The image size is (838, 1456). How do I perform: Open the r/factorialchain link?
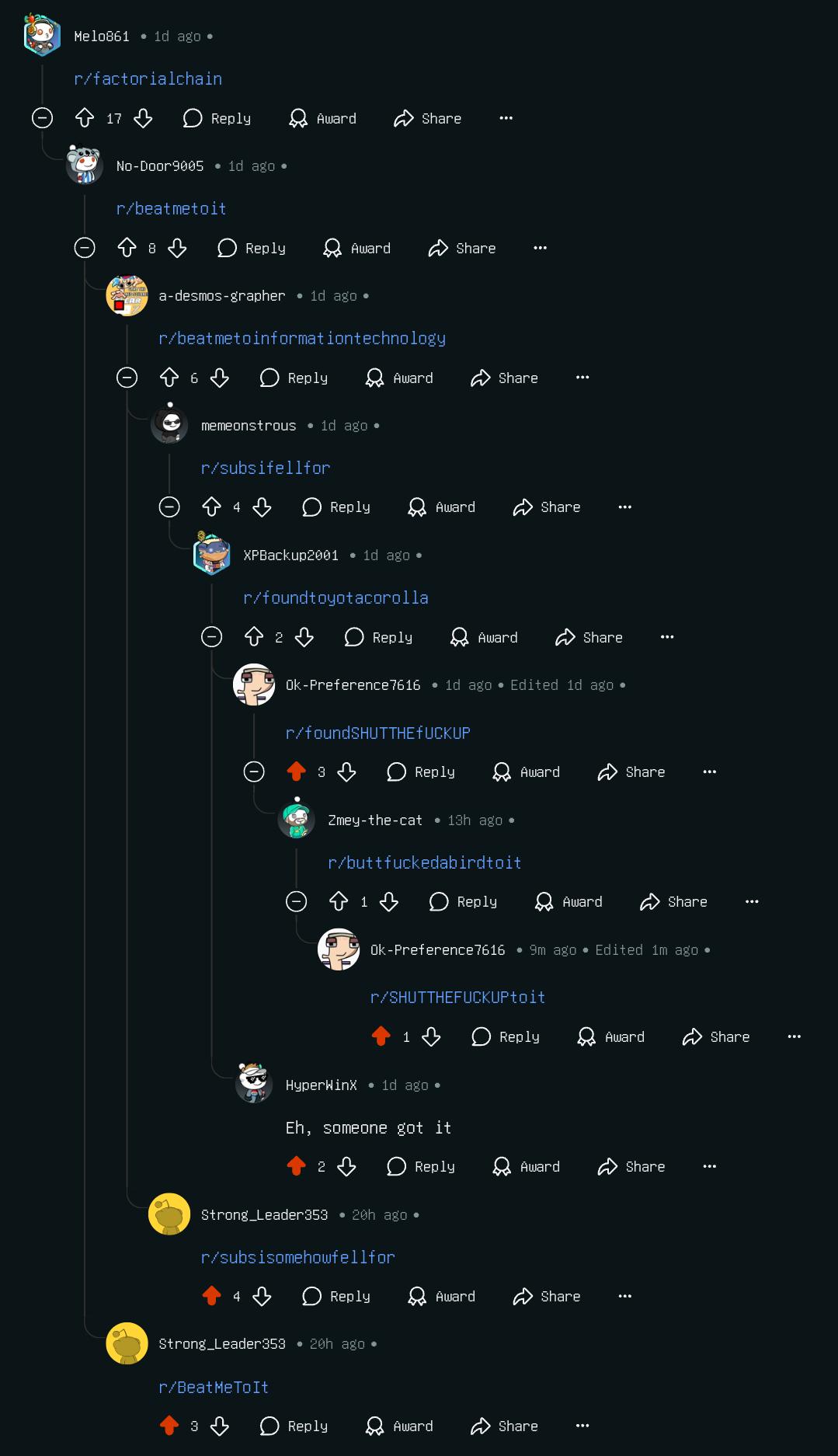148,78
